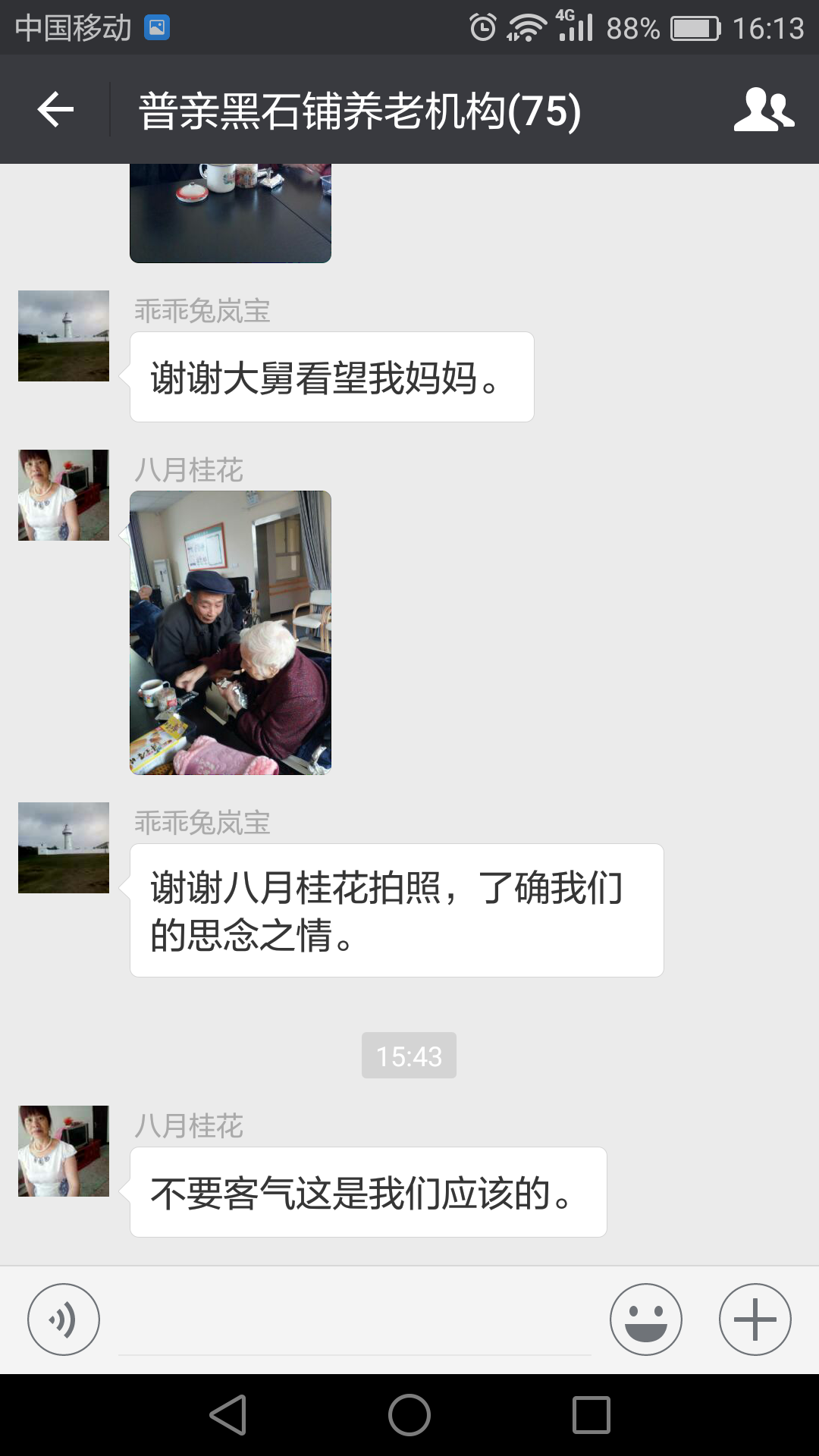Open recent apps from navigation bar
819x1456 pixels.
591,1415
